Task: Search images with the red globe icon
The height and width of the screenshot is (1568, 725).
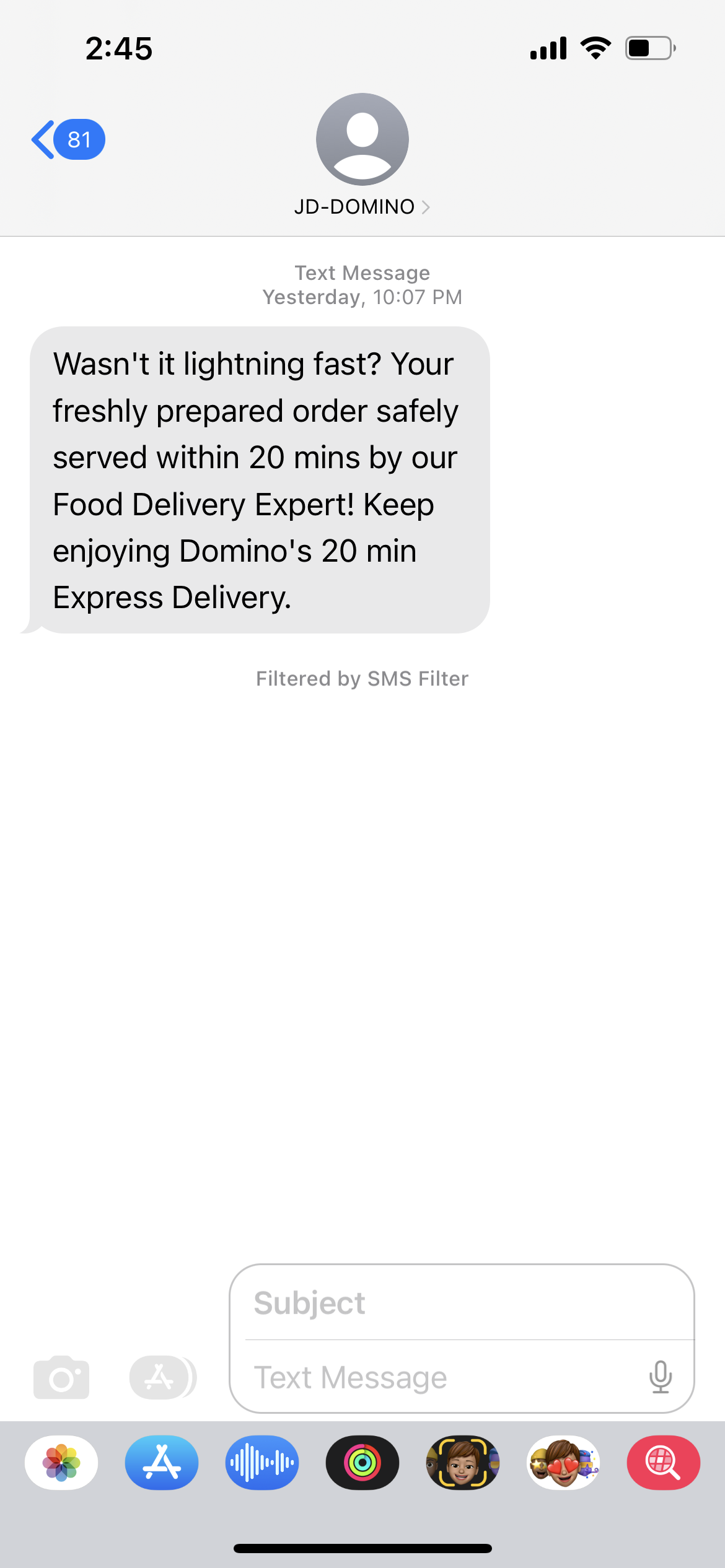Action: [x=664, y=1463]
